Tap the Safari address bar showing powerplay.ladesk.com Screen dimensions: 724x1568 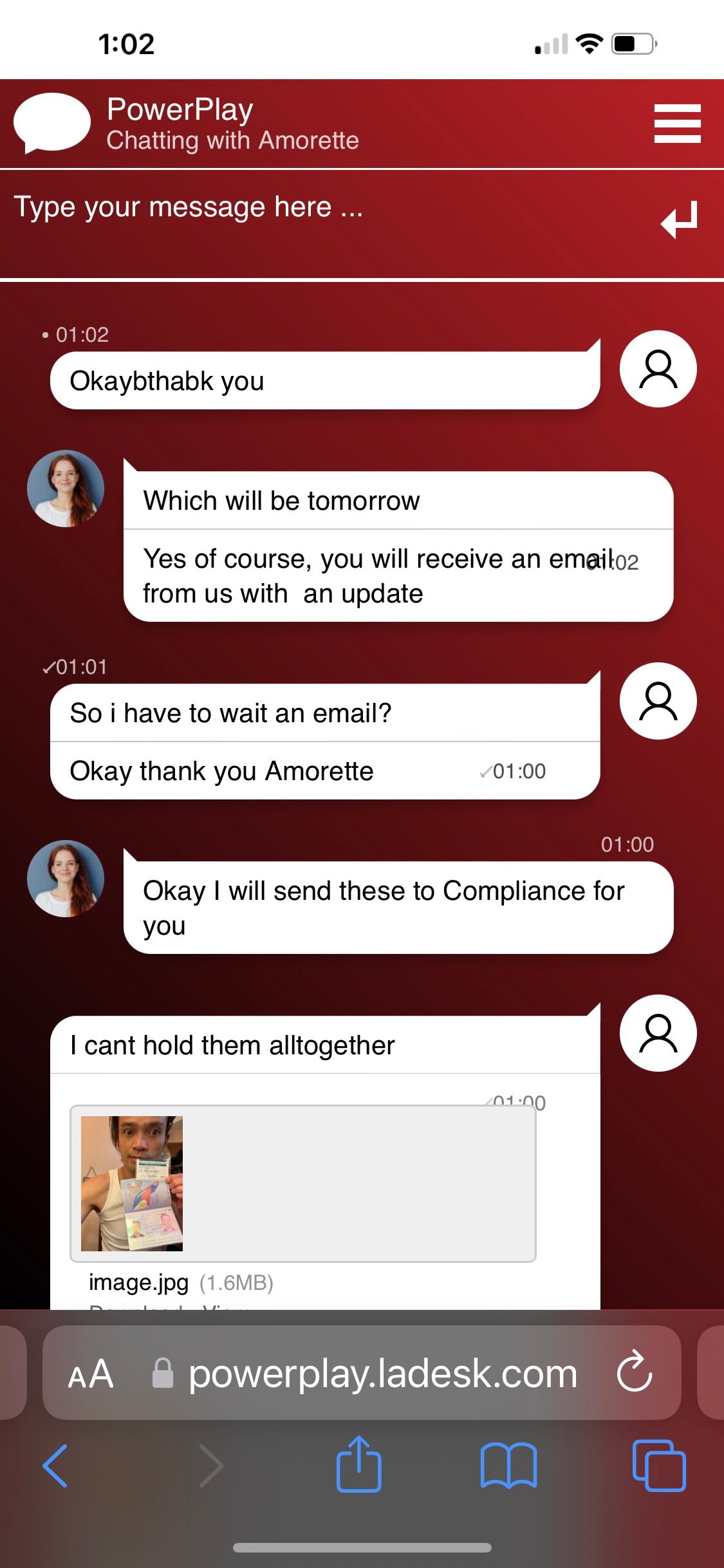tap(382, 1374)
